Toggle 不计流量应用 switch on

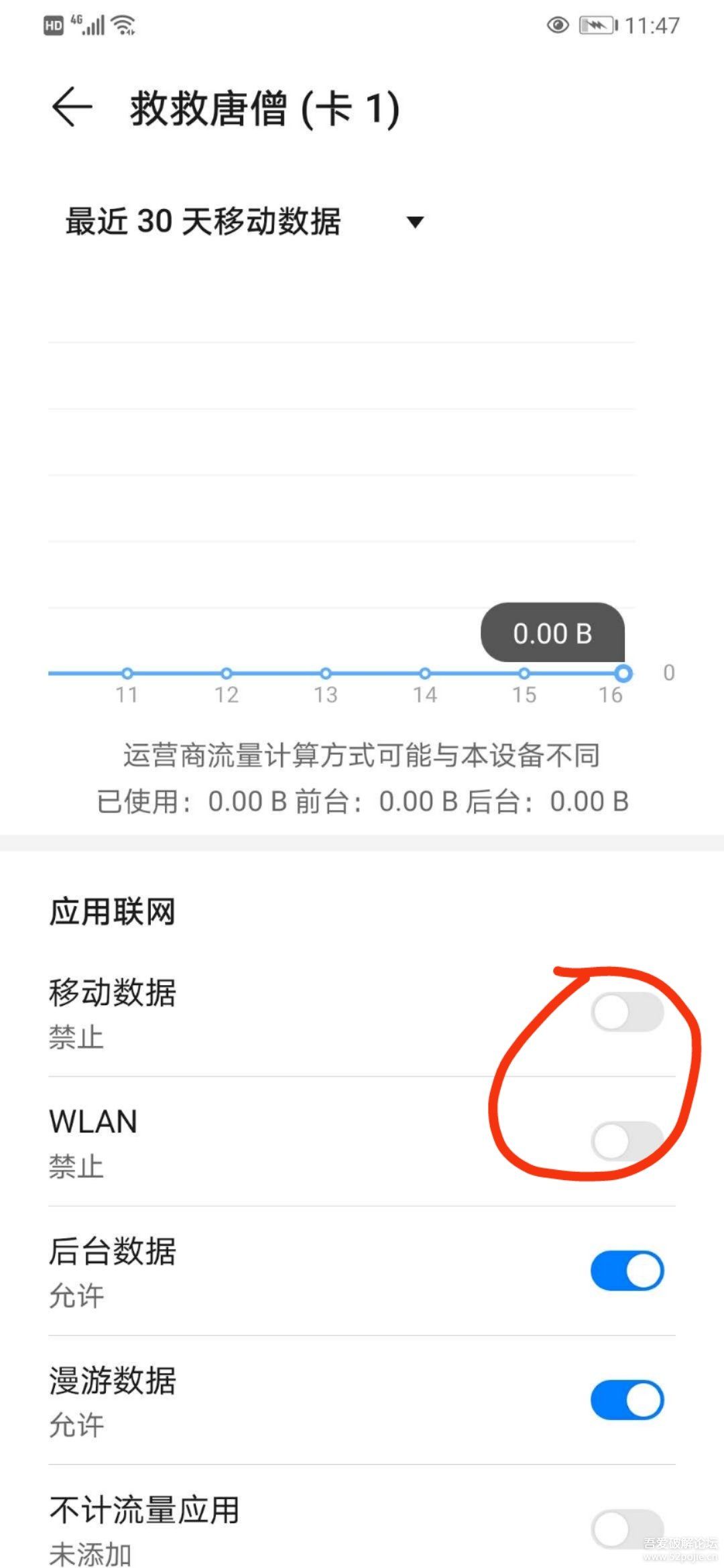click(627, 1529)
